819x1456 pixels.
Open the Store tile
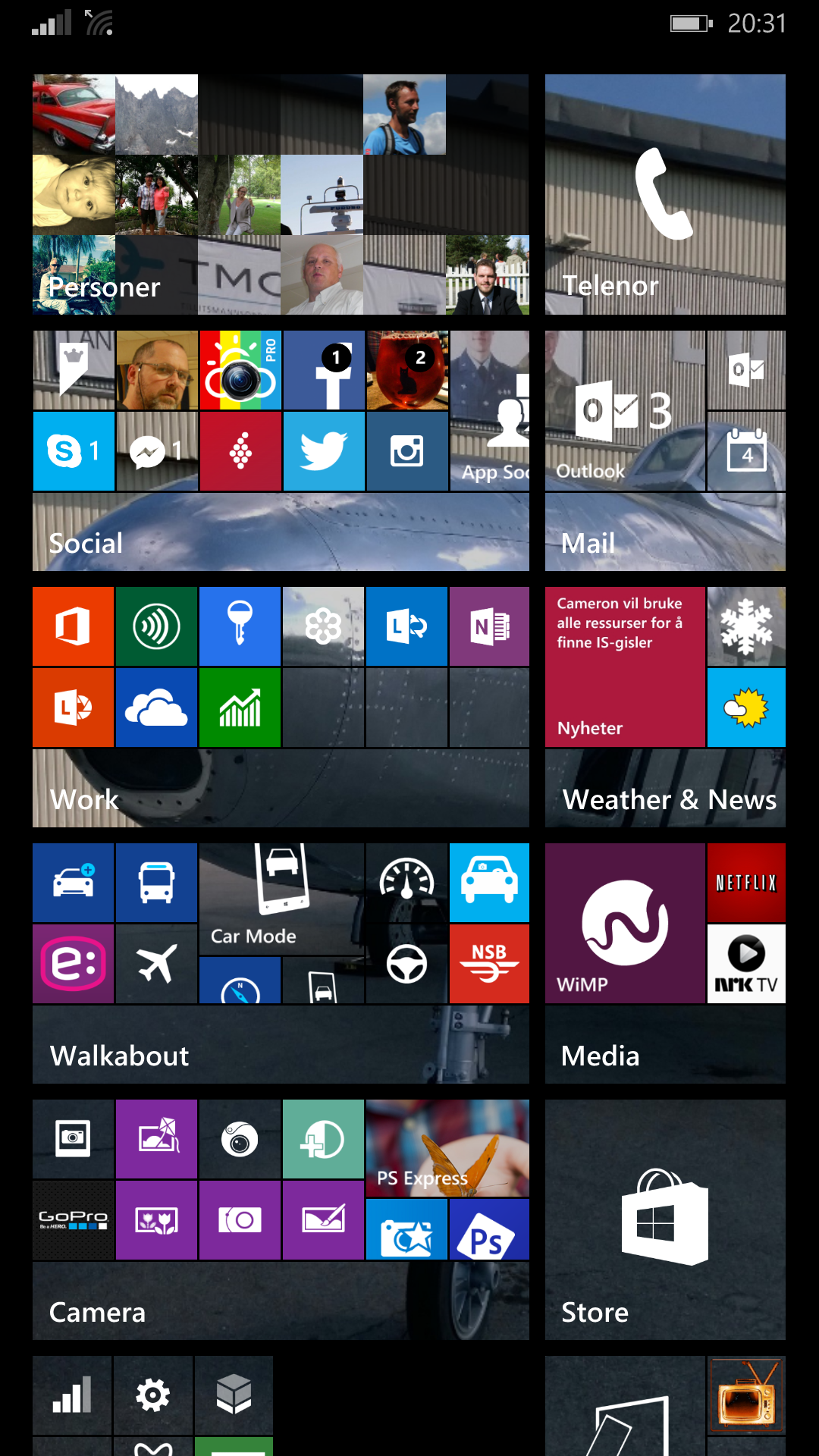665,1219
